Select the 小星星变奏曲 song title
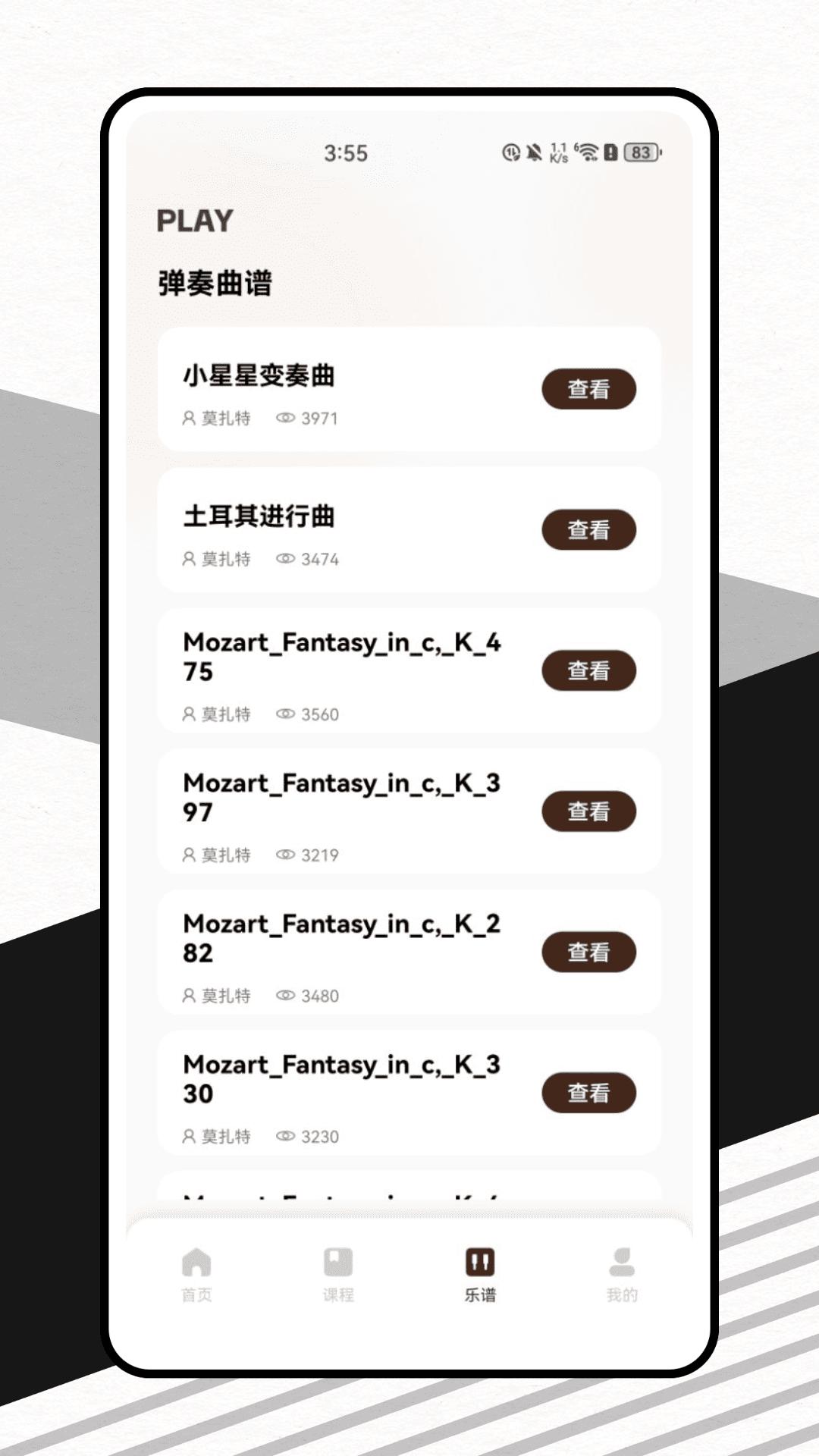This screenshot has width=819, height=1456. pyautogui.click(x=261, y=375)
